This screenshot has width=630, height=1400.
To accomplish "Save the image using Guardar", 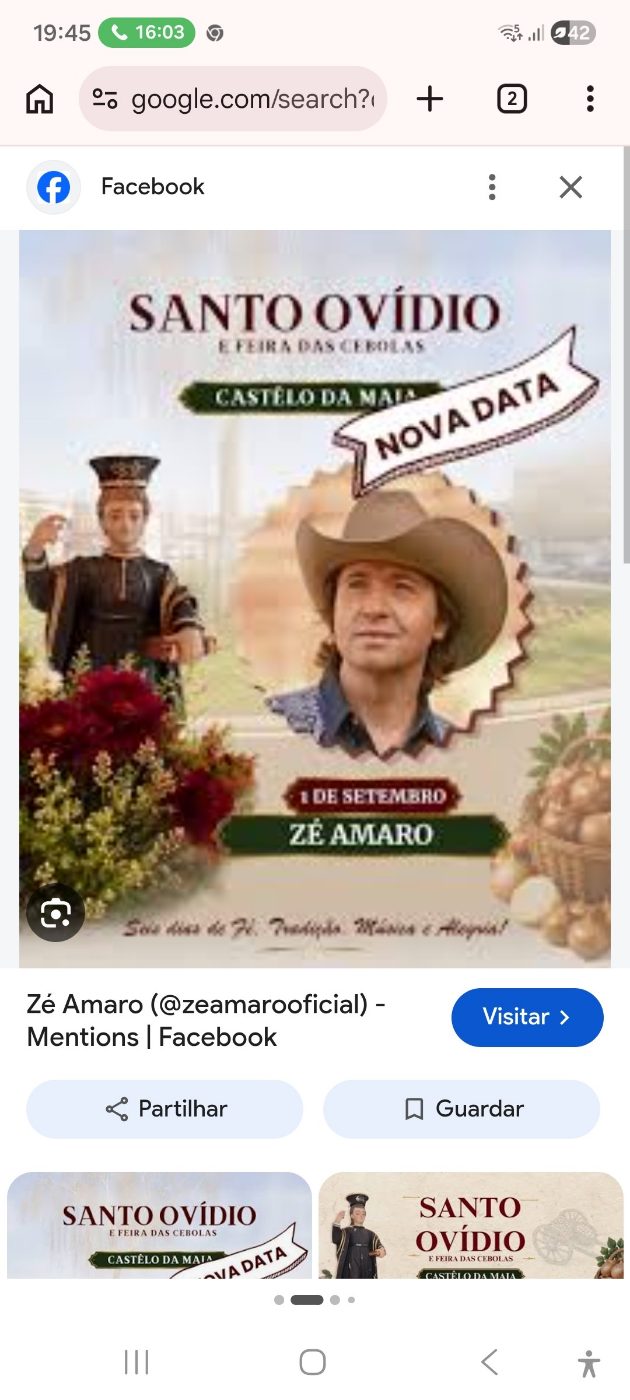I will tap(462, 1109).
